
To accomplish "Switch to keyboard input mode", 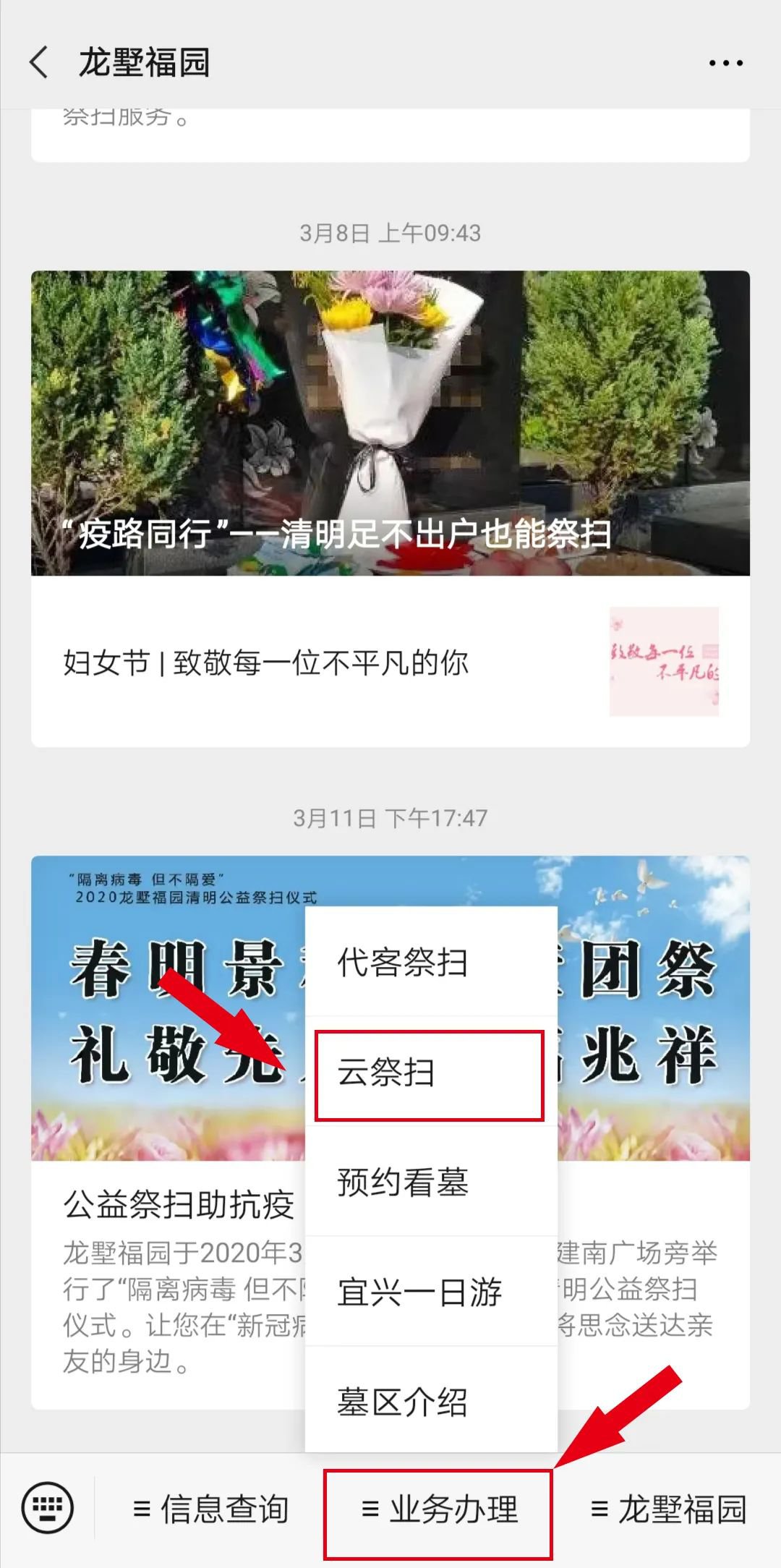I will [48, 1509].
